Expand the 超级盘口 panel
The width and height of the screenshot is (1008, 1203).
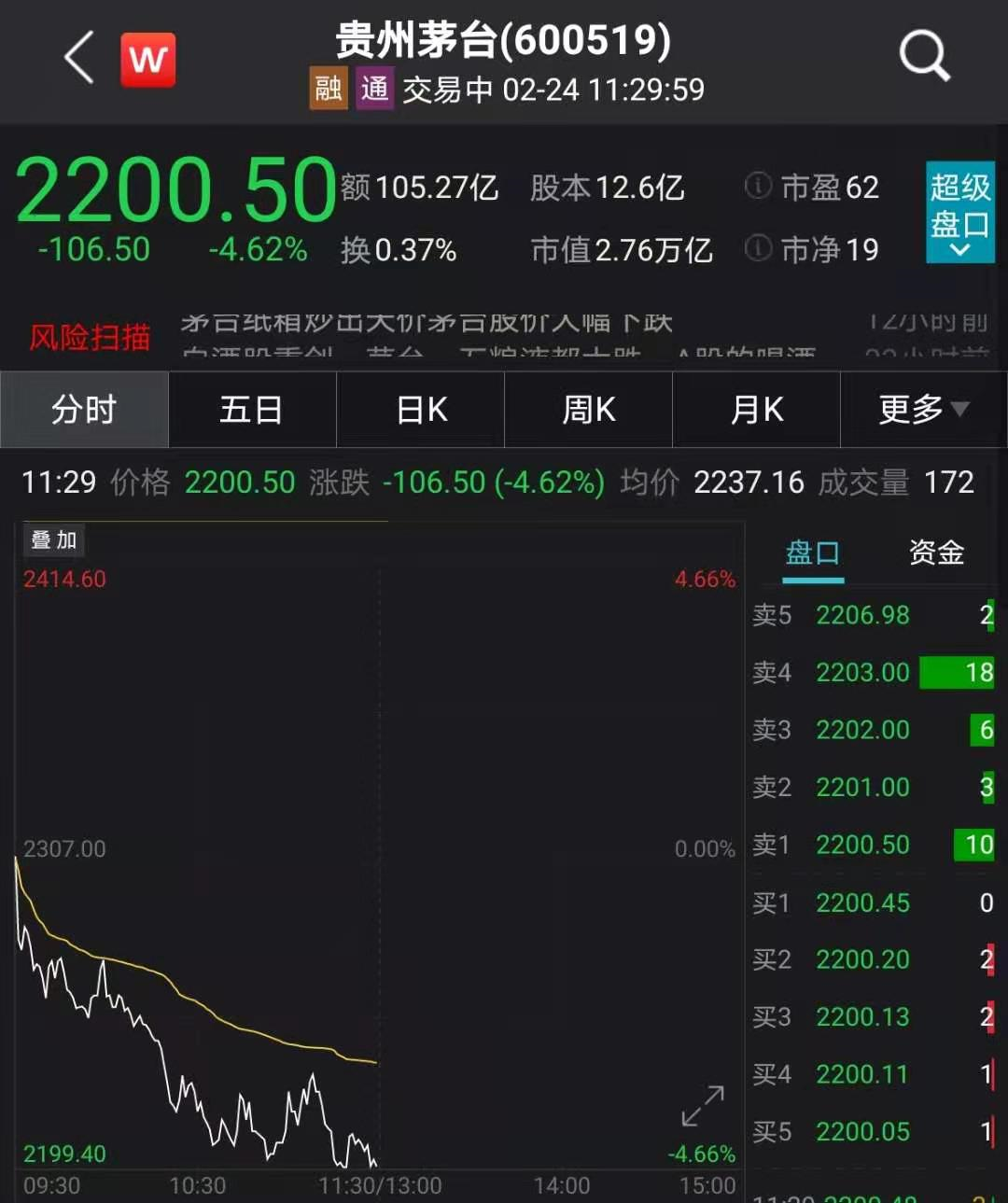(959, 212)
